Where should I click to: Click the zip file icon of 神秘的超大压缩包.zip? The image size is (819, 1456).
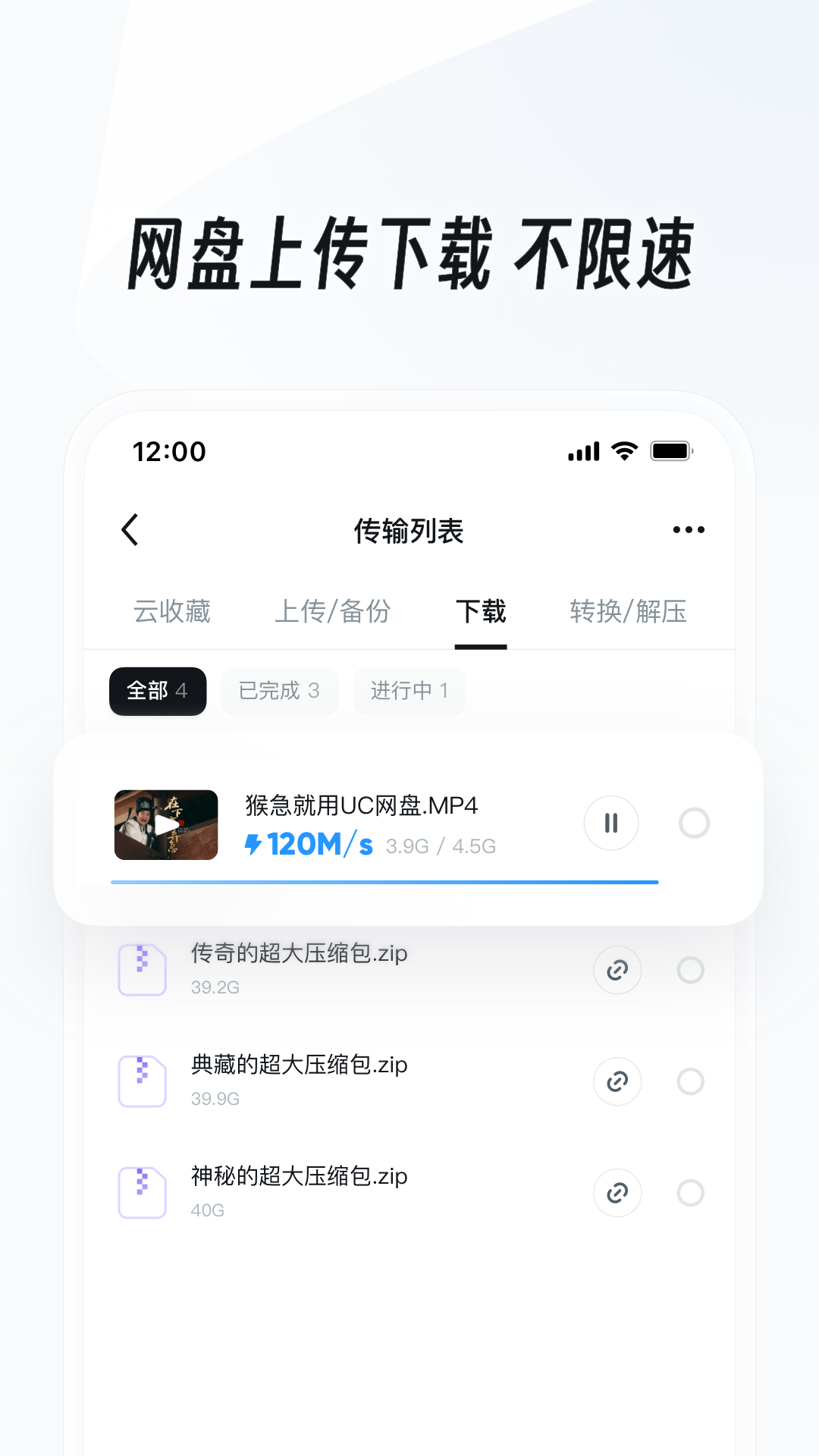[142, 1192]
